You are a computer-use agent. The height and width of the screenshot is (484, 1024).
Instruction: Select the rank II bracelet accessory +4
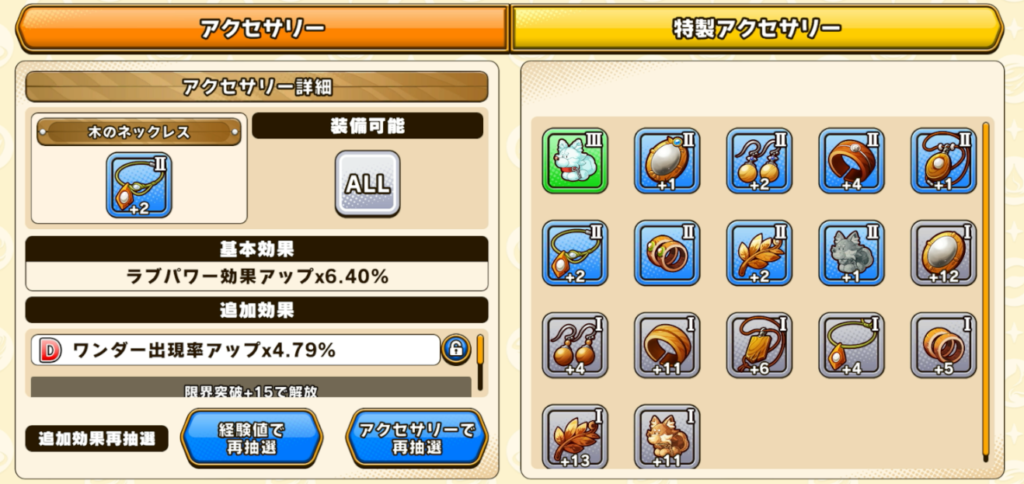coord(851,160)
